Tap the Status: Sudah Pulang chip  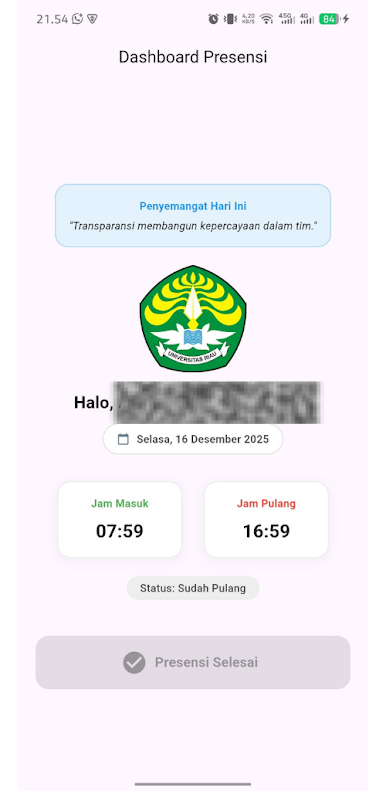coord(193,588)
